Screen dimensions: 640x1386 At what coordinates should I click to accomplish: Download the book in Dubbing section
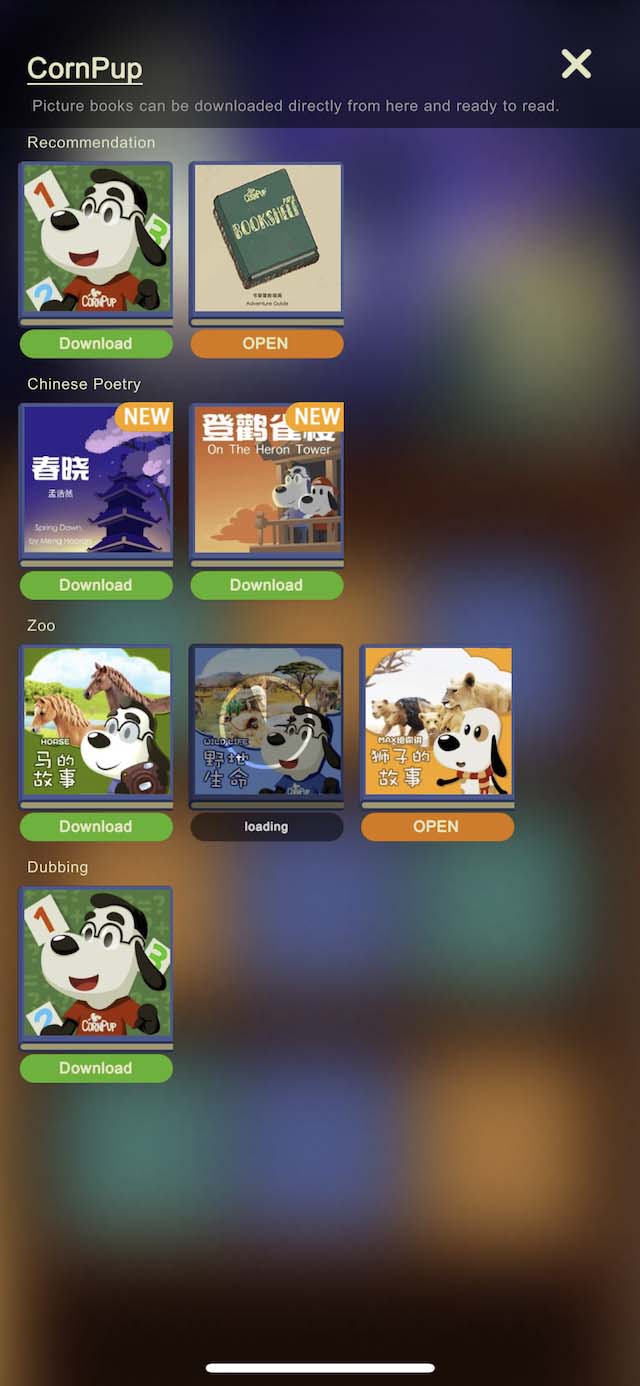click(x=96, y=1068)
